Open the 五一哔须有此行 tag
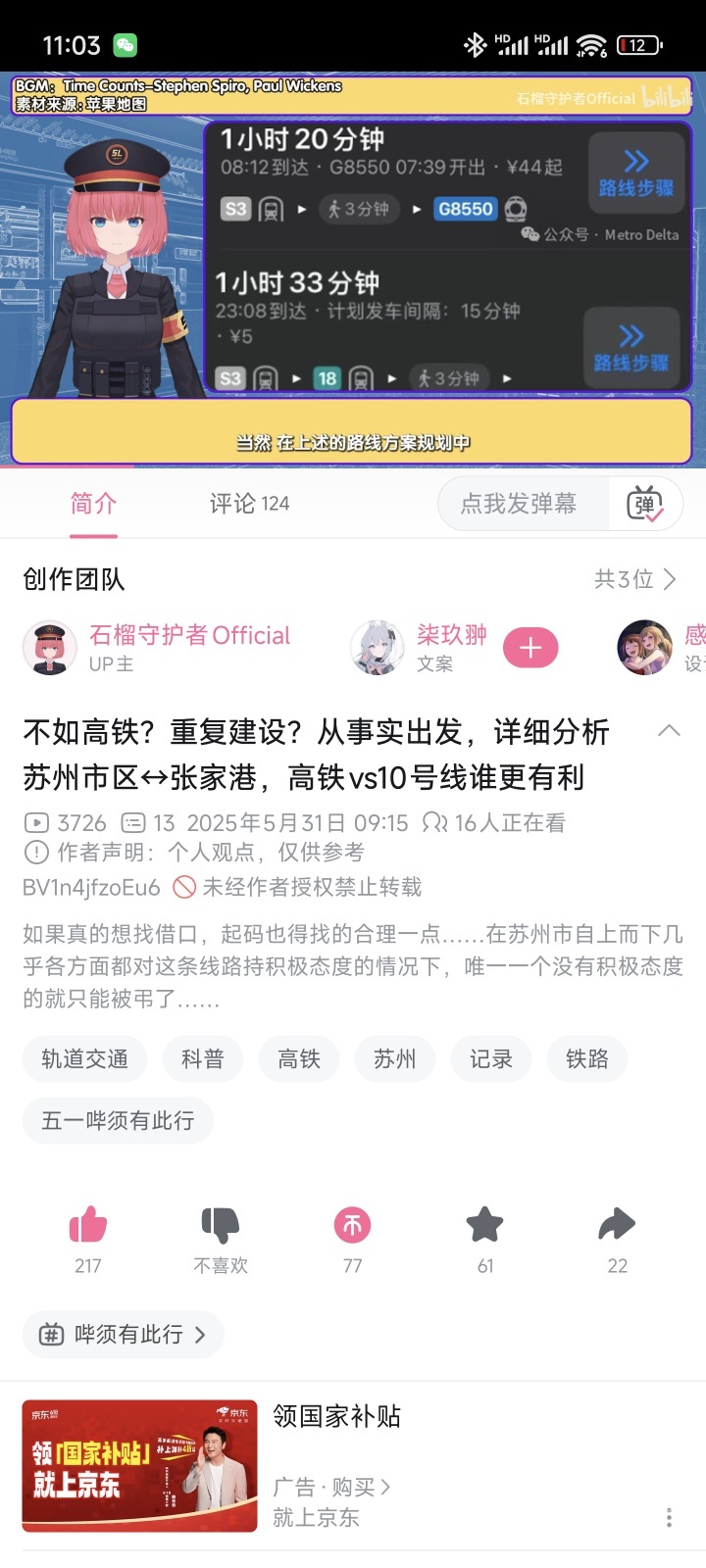 coord(118,1121)
